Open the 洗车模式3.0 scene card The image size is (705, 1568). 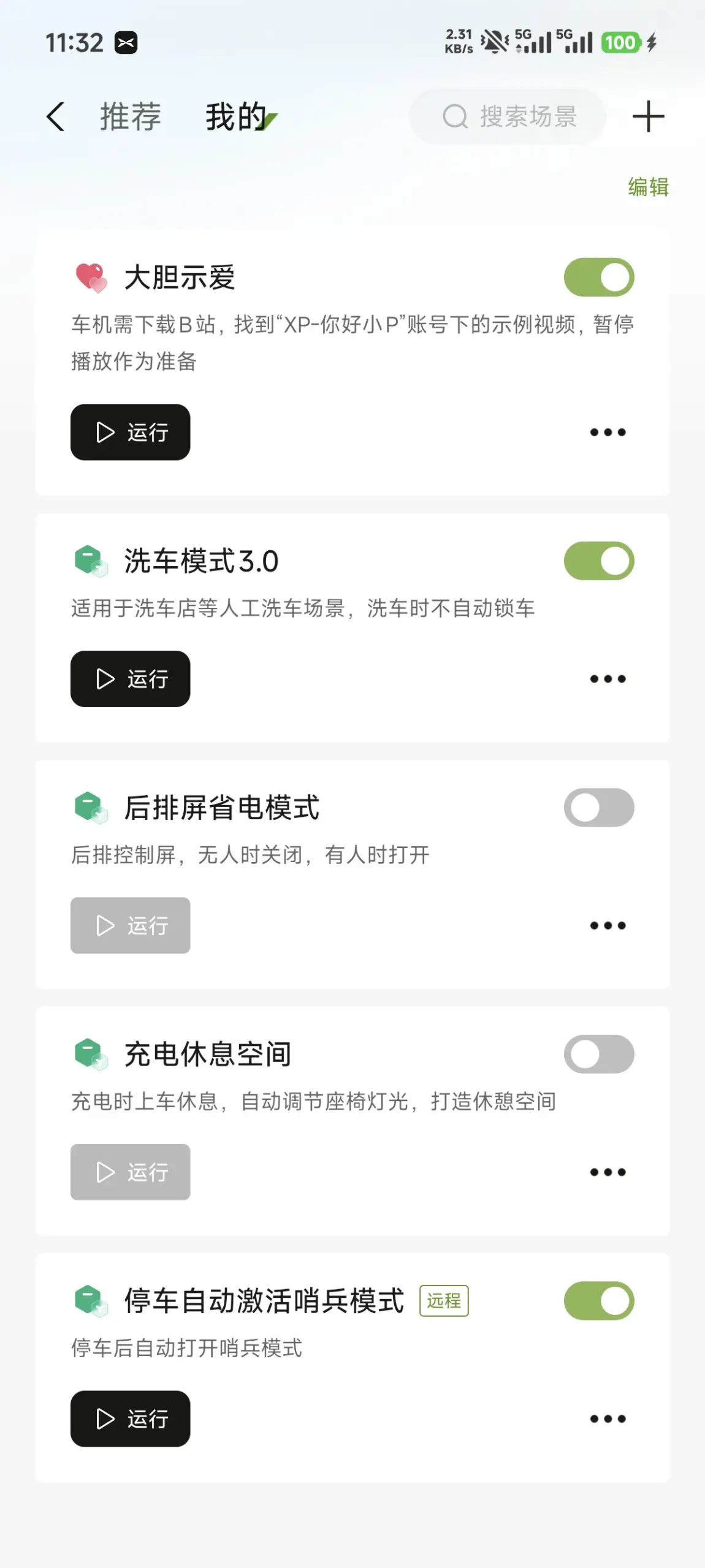point(352,628)
